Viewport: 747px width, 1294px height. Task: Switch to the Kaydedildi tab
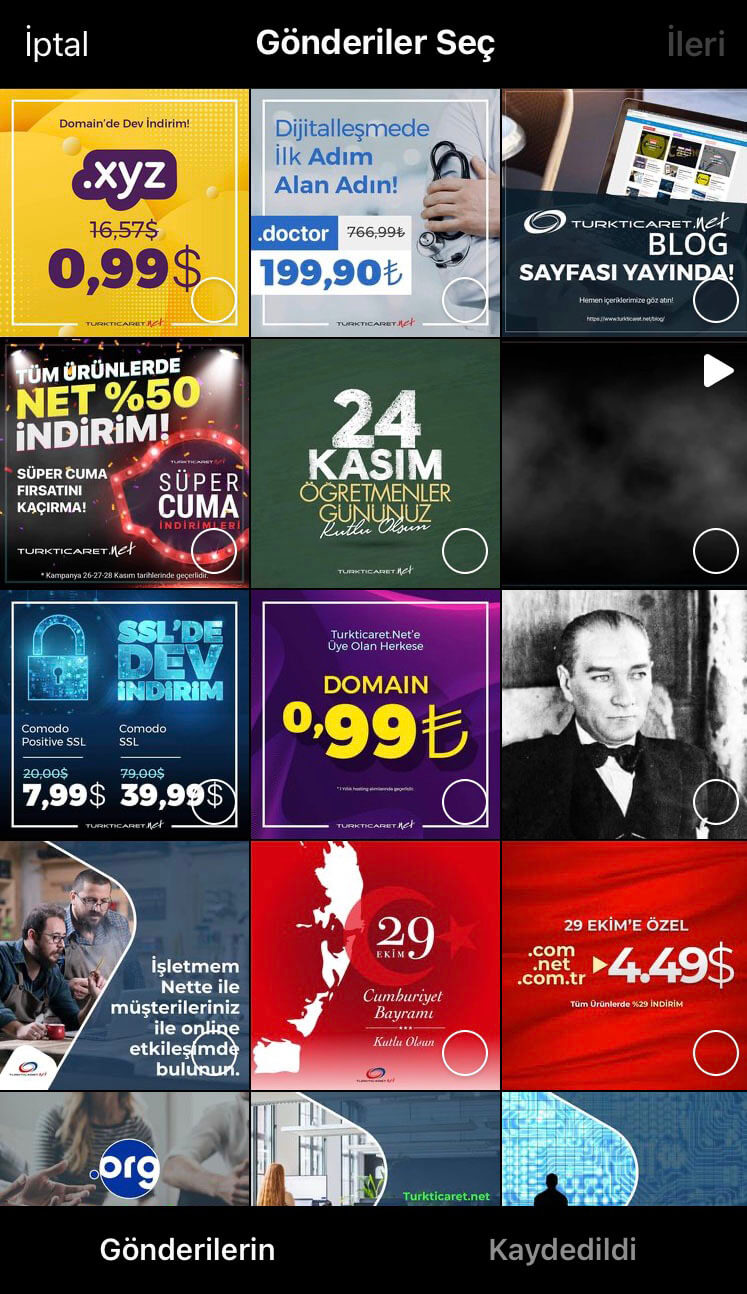(x=562, y=1249)
